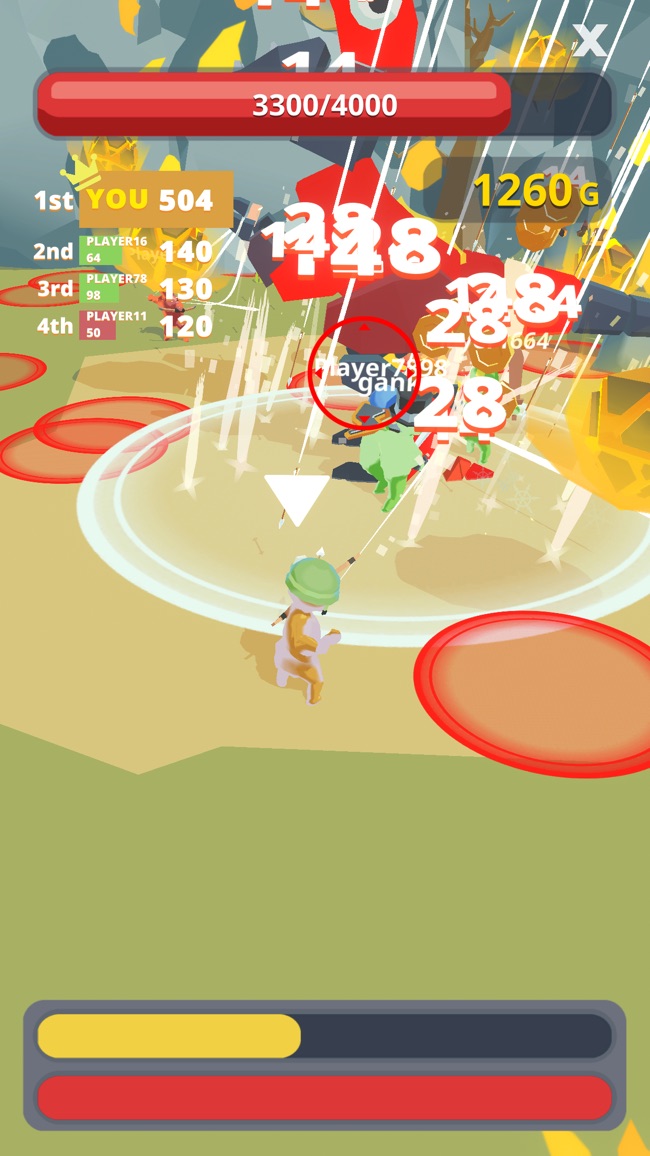Close the game with the X button
Viewport: 650px width, 1156px height.
pos(590,40)
